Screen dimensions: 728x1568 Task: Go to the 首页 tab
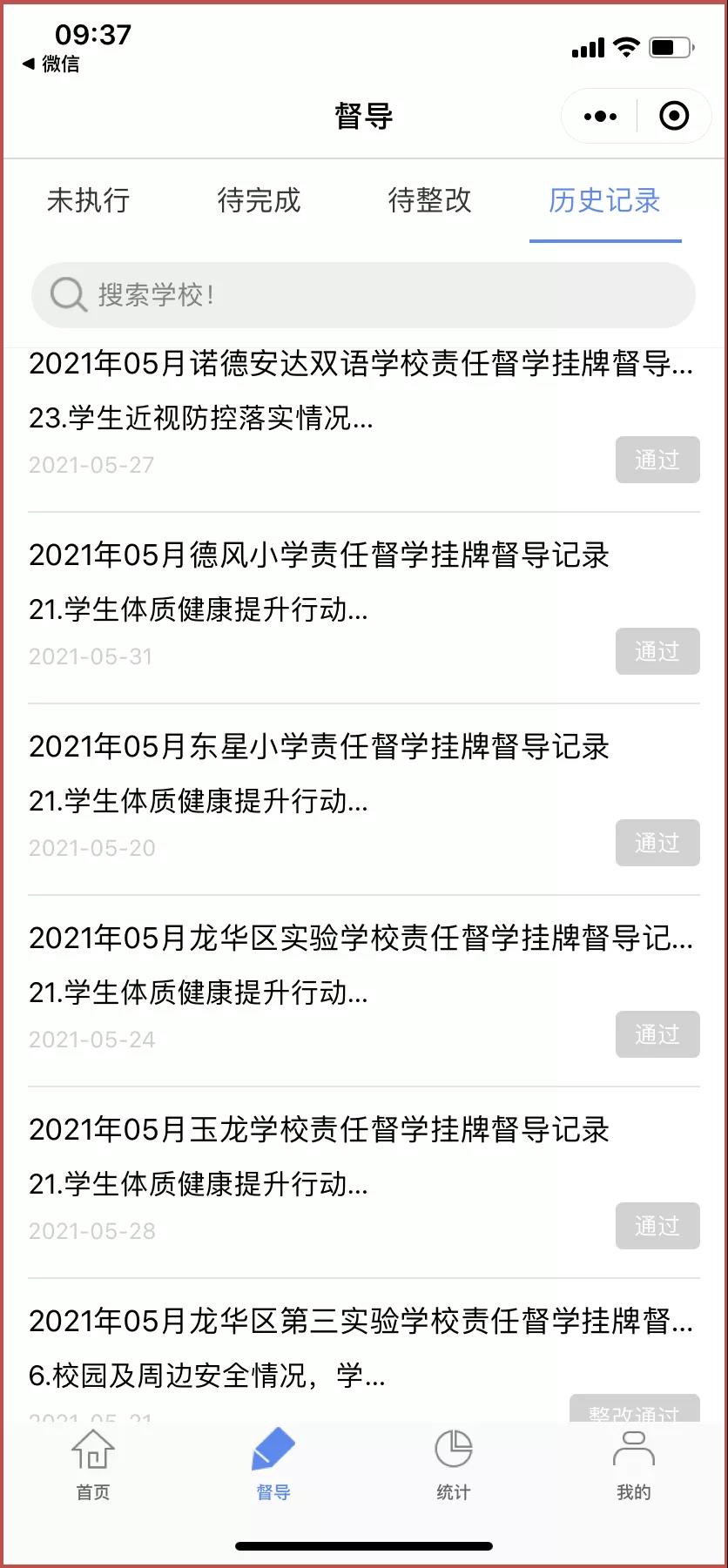coord(92,1464)
